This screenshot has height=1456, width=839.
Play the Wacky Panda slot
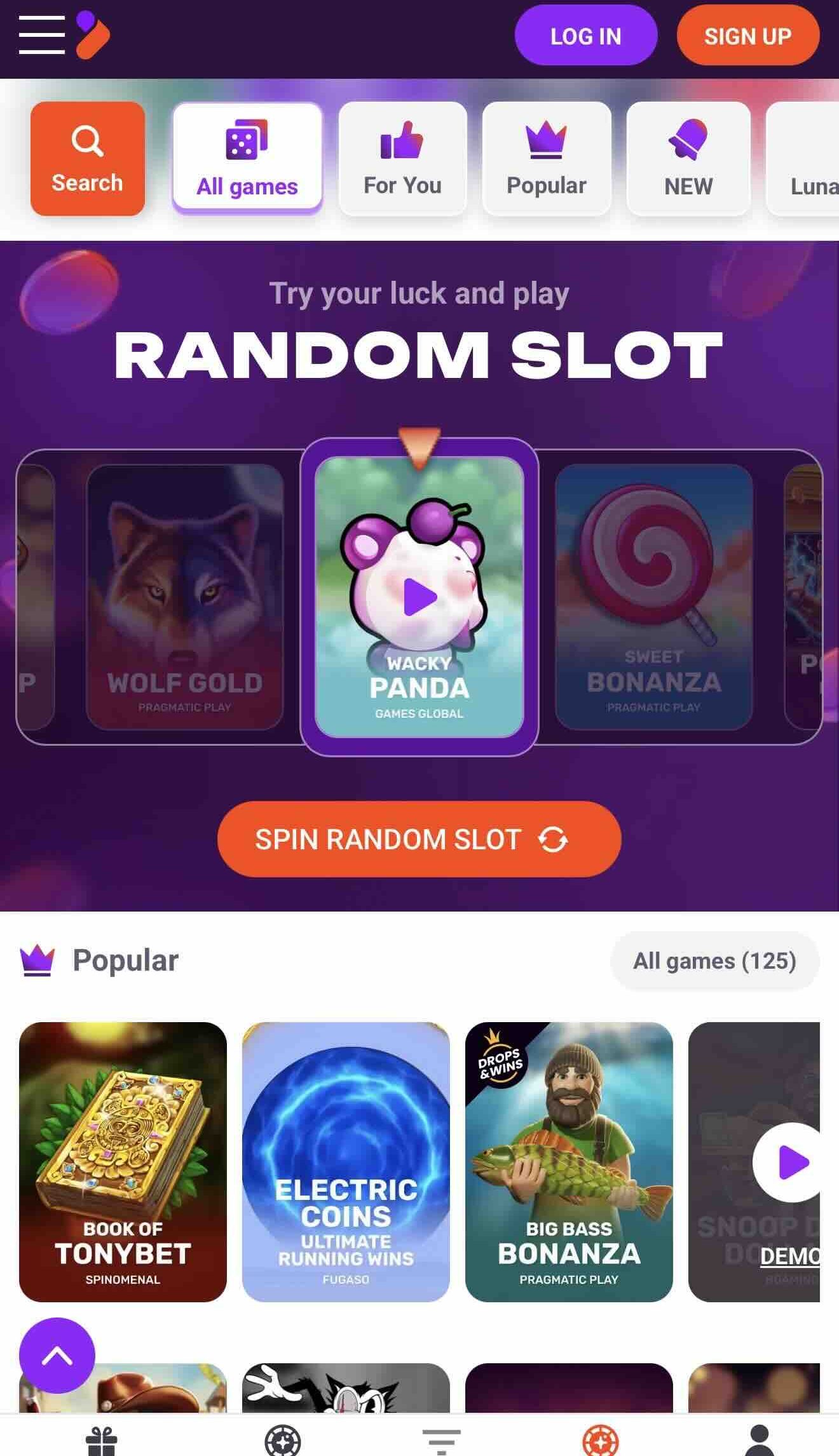419,597
